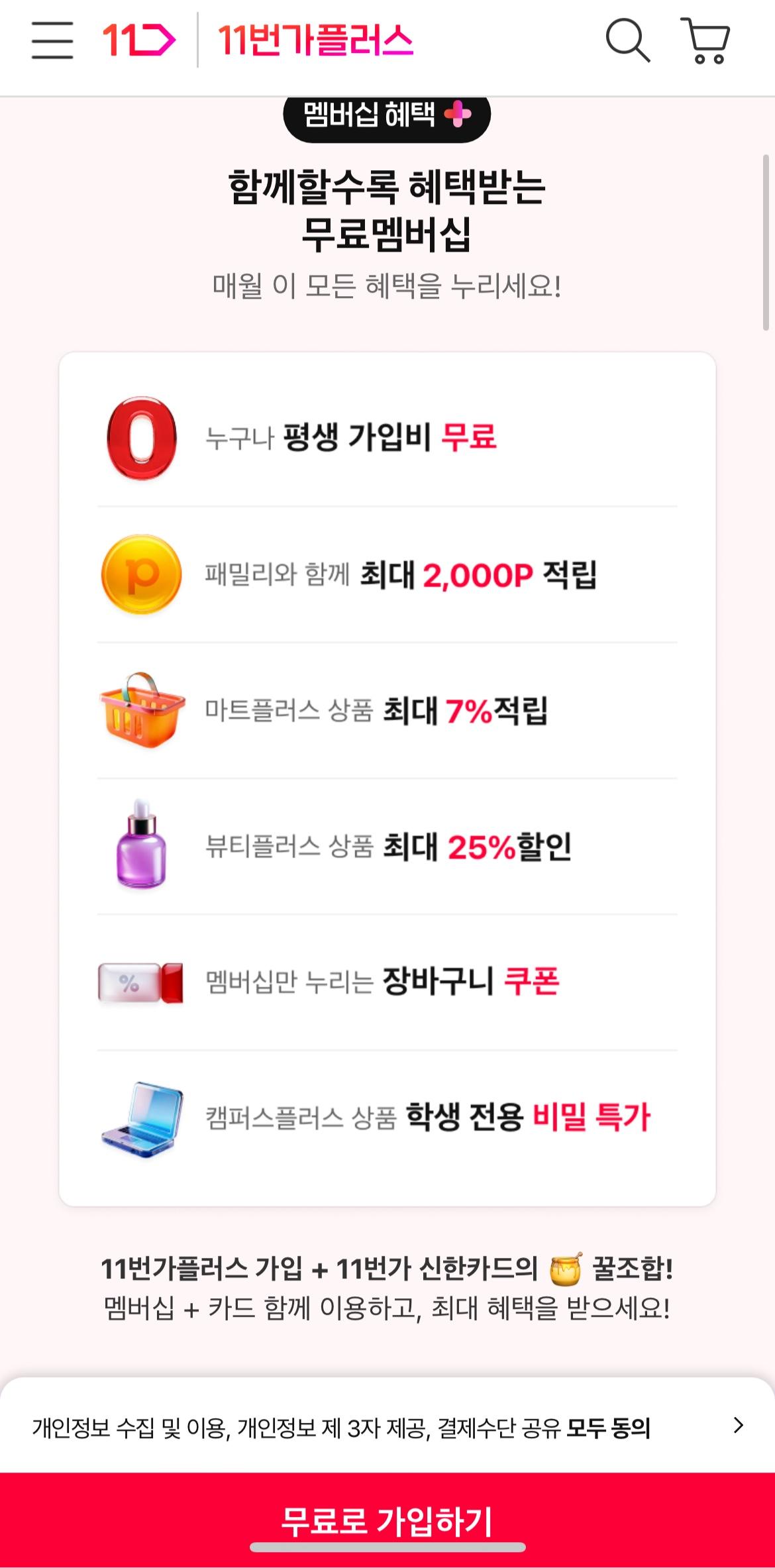Open the search icon

point(627,41)
